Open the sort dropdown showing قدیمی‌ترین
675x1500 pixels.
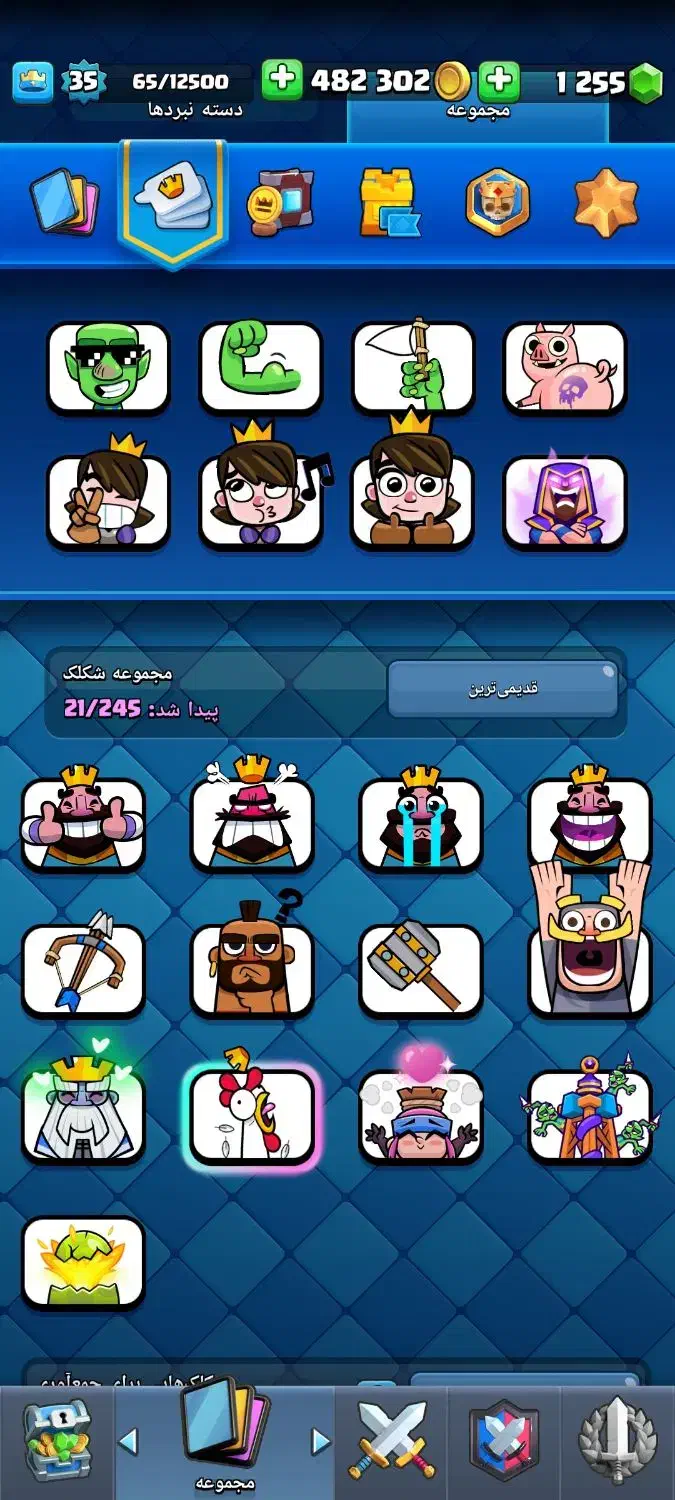(502, 688)
